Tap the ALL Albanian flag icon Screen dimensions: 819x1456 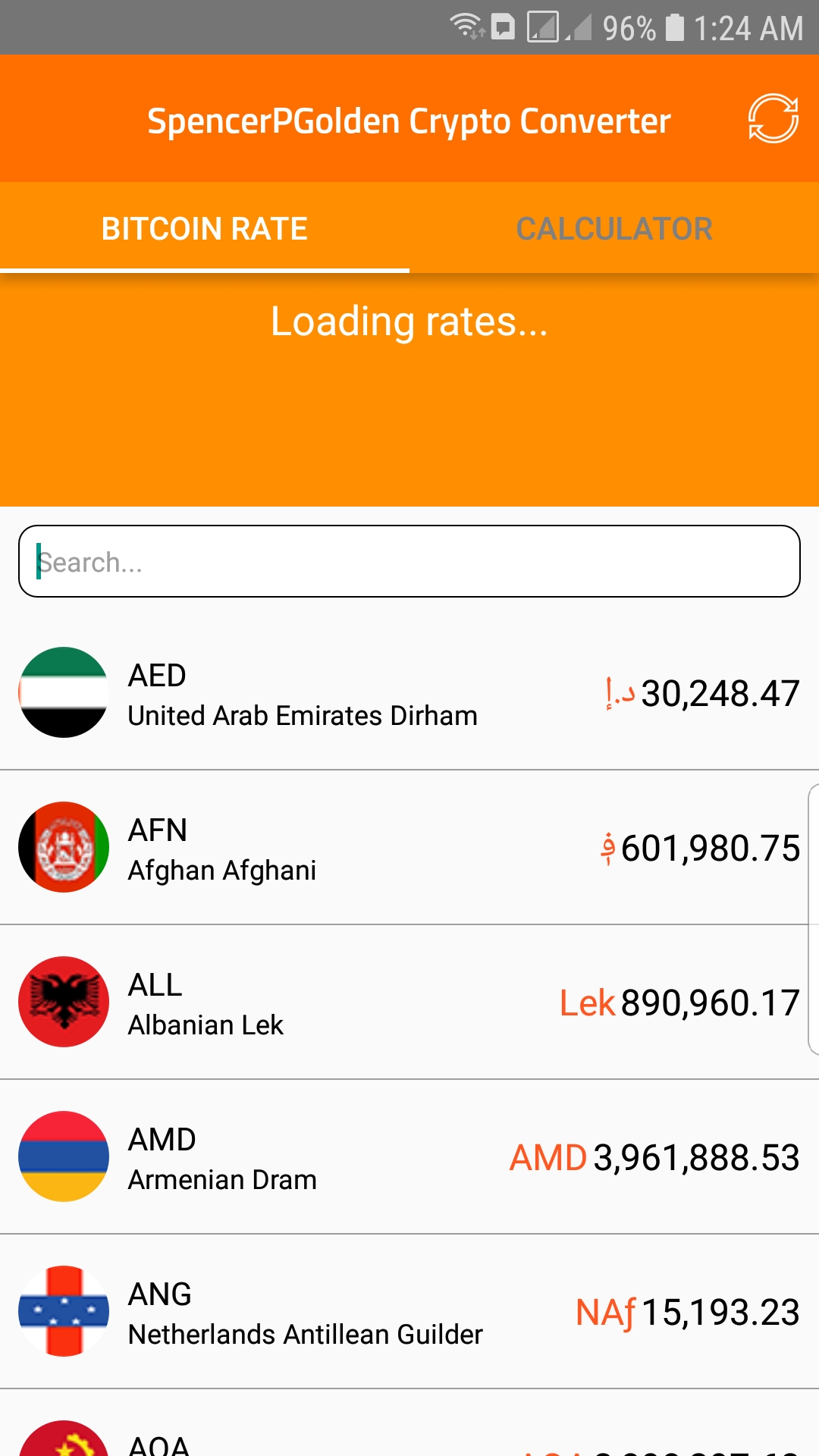(63, 1002)
